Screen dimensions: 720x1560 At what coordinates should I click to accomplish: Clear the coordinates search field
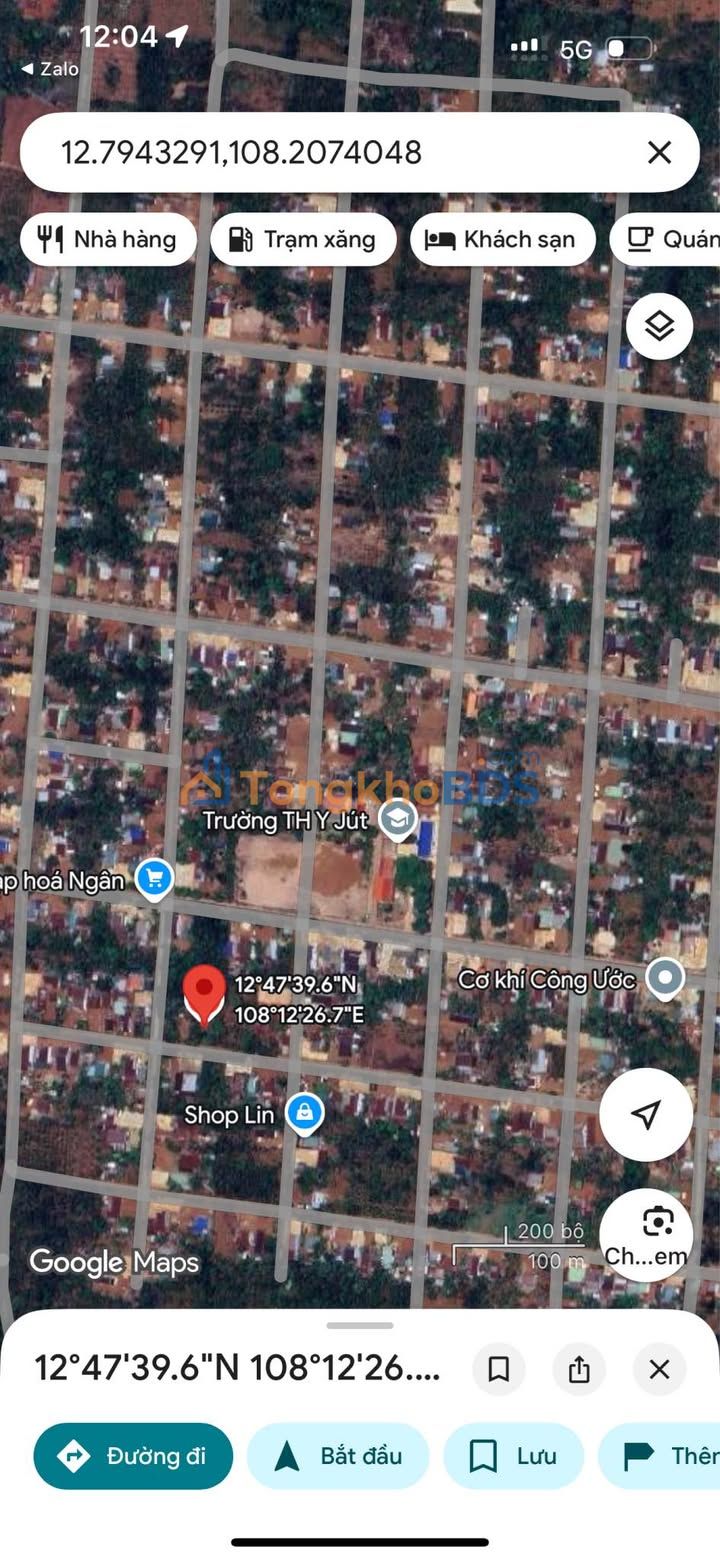(x=659, y=152)
